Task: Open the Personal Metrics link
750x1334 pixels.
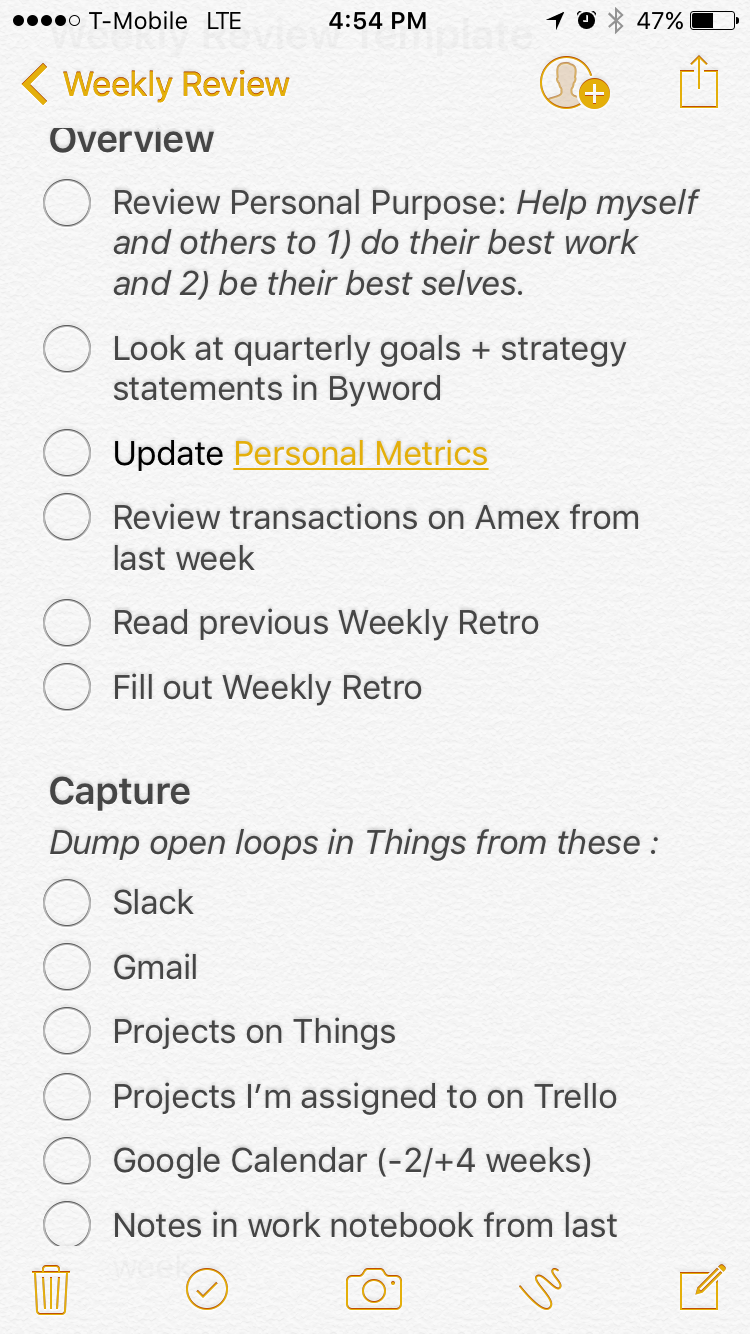Action: 360,454
